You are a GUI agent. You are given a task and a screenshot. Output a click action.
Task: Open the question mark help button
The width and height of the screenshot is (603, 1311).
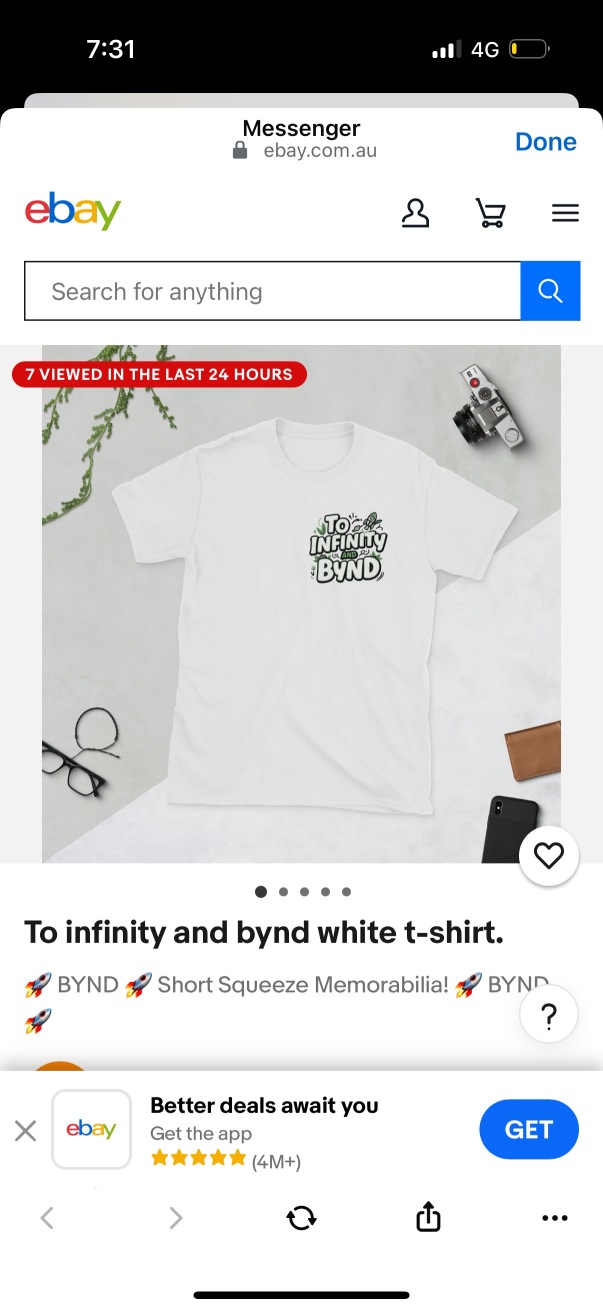(549, 1016)
